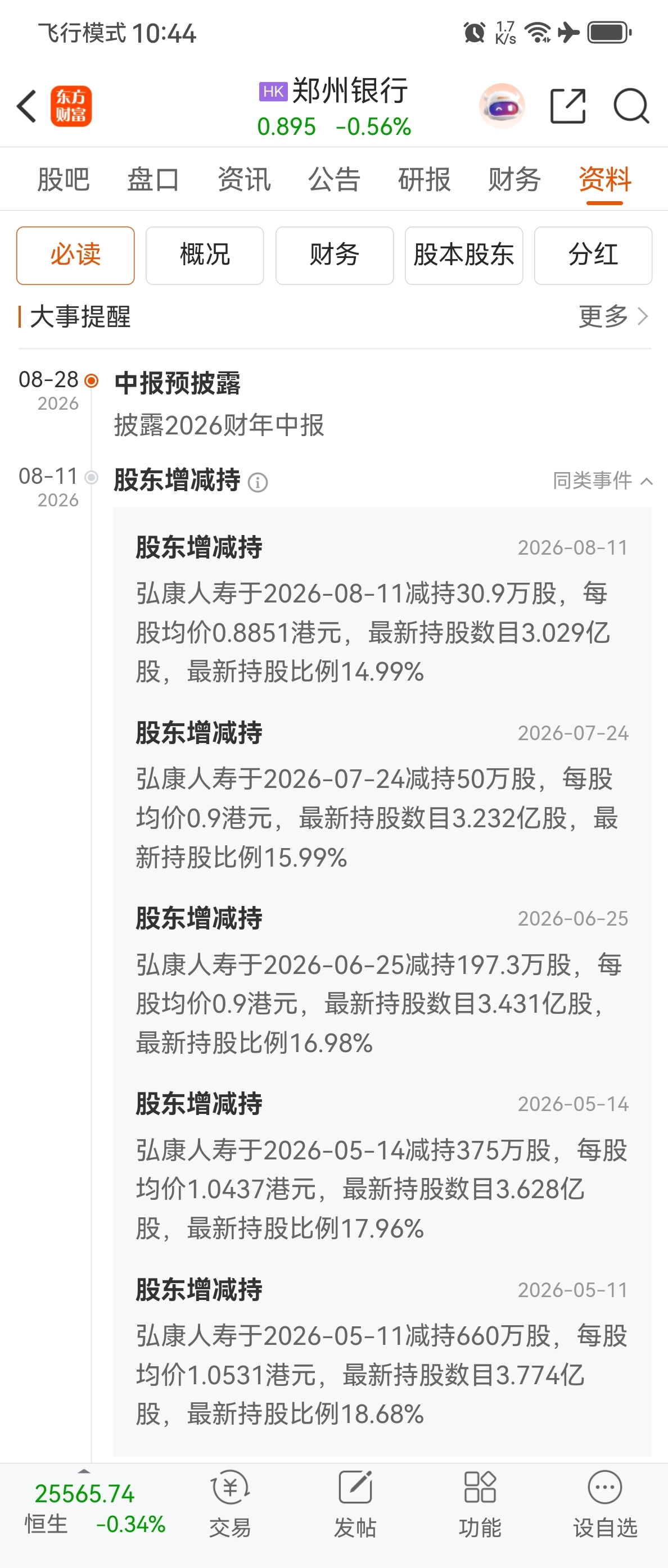The height and width of the screenshot is (1568, 668).
Task: Open the 资讯 tab
Action: [244, 180]
